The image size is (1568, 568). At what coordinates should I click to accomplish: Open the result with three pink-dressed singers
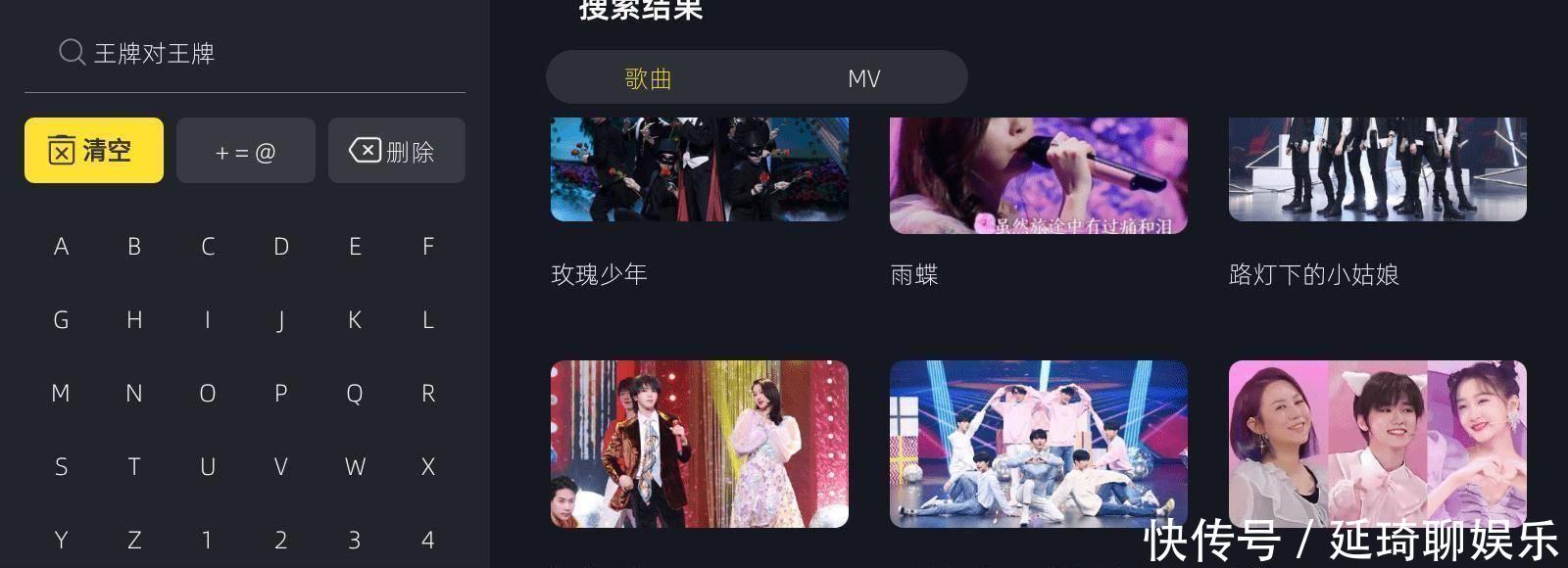pyautogui.click(x=1377, y=444)
